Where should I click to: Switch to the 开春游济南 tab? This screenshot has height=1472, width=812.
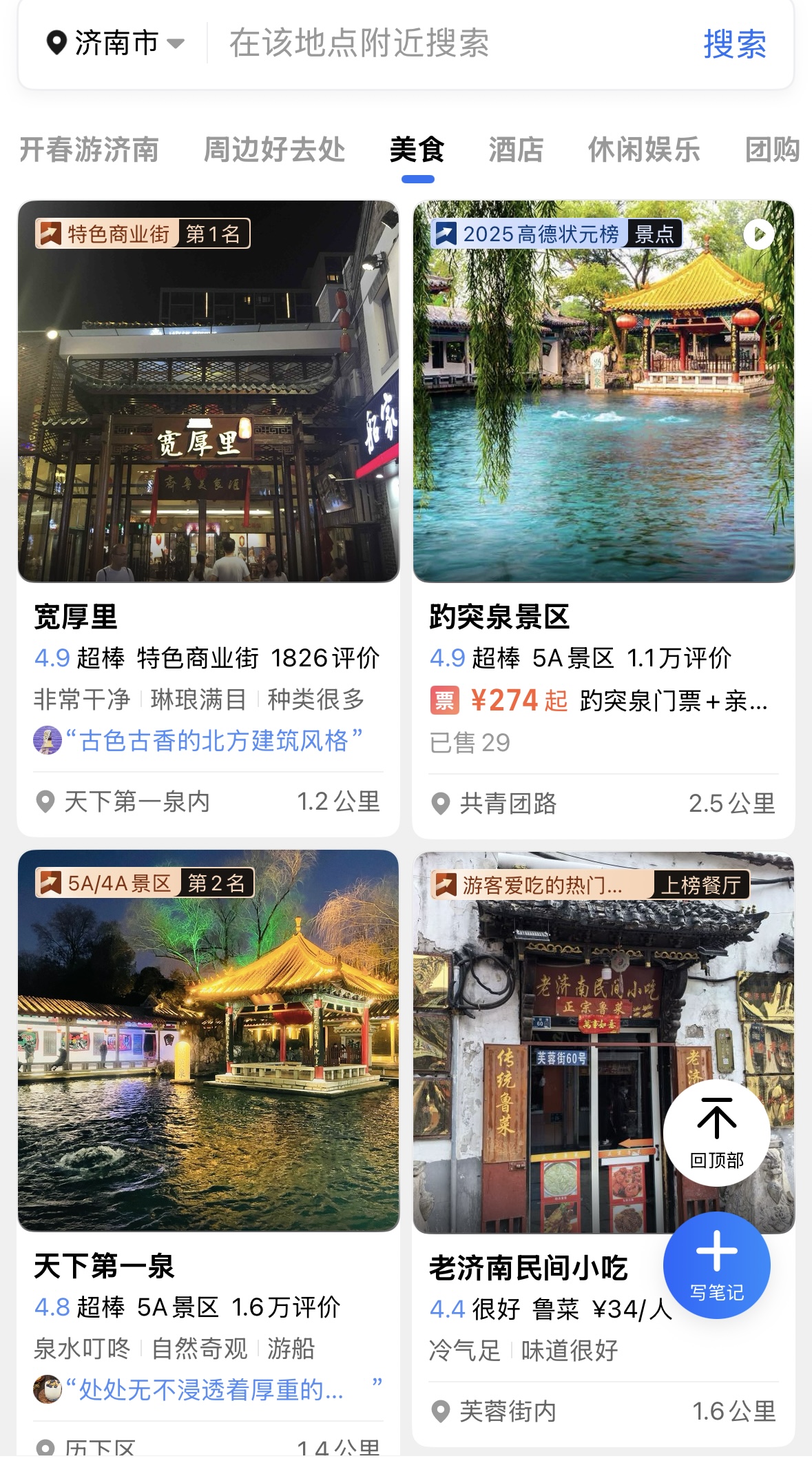point(90,150)
